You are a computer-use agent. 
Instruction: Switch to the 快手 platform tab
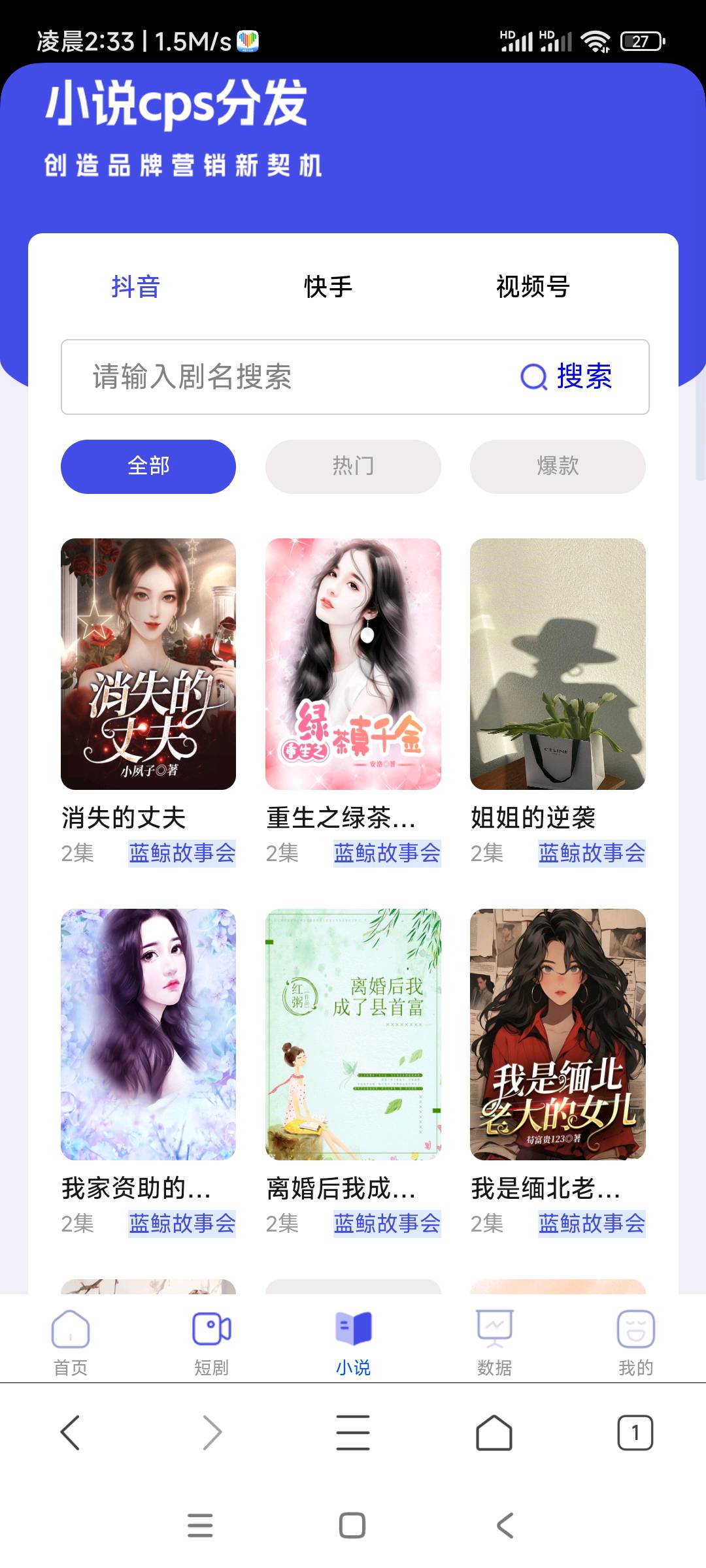[328, 287]
